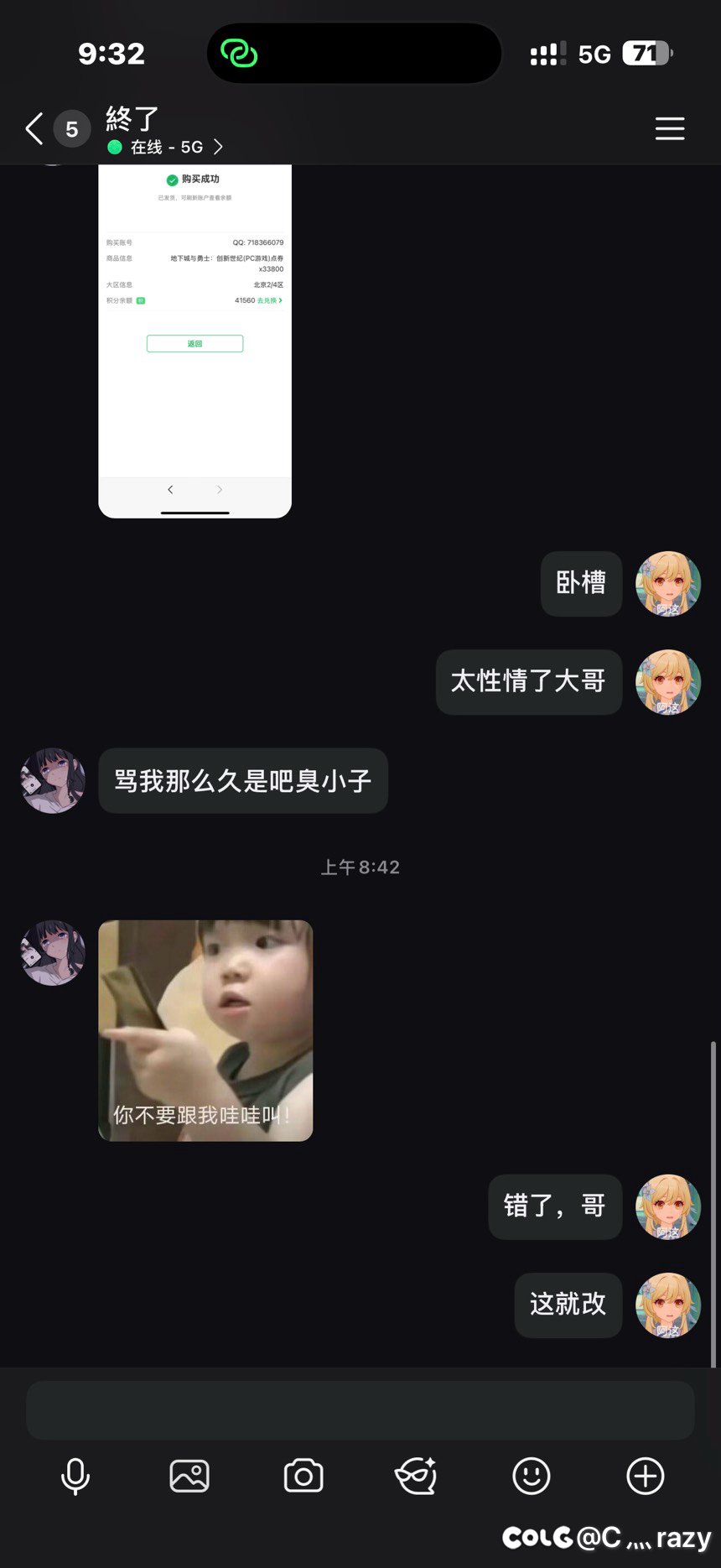
Task: Open the mask effects icon
Action: [417, 1476]
